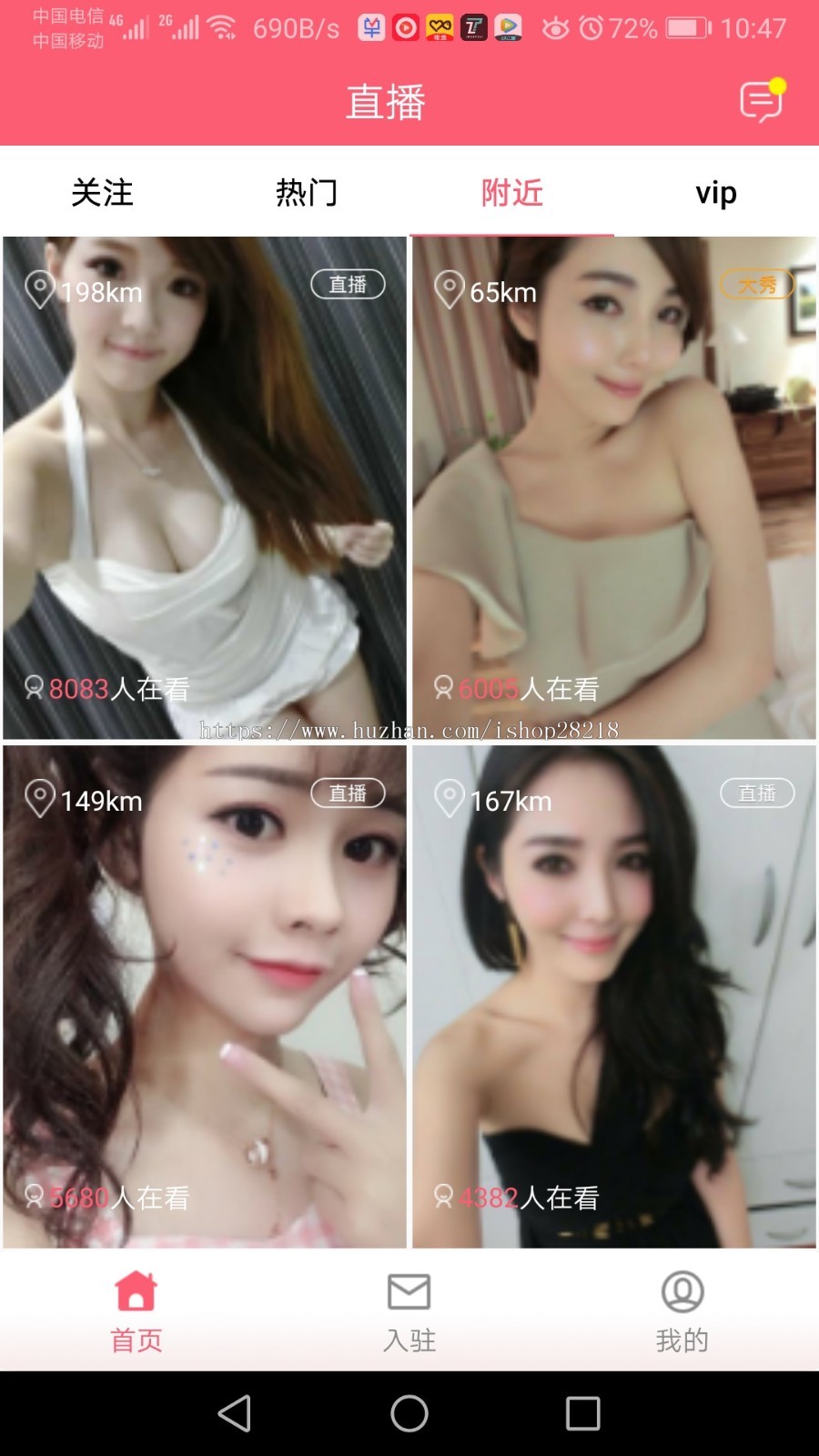Tap the system back button
Image resolution: width=819 pixels, height=1456 pixels.
click(x=235, y=1413)
